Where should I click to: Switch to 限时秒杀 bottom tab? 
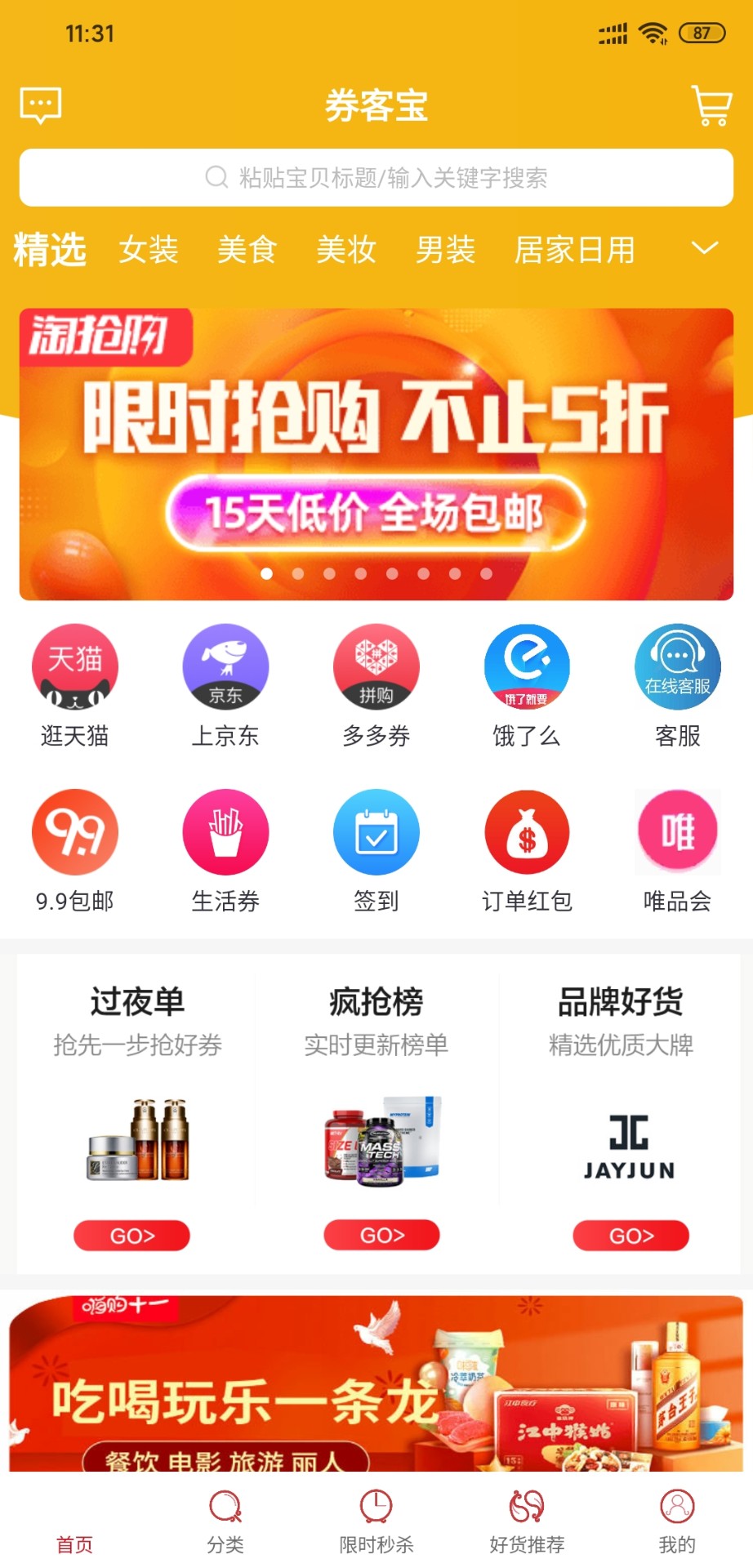pos(376,1522)
